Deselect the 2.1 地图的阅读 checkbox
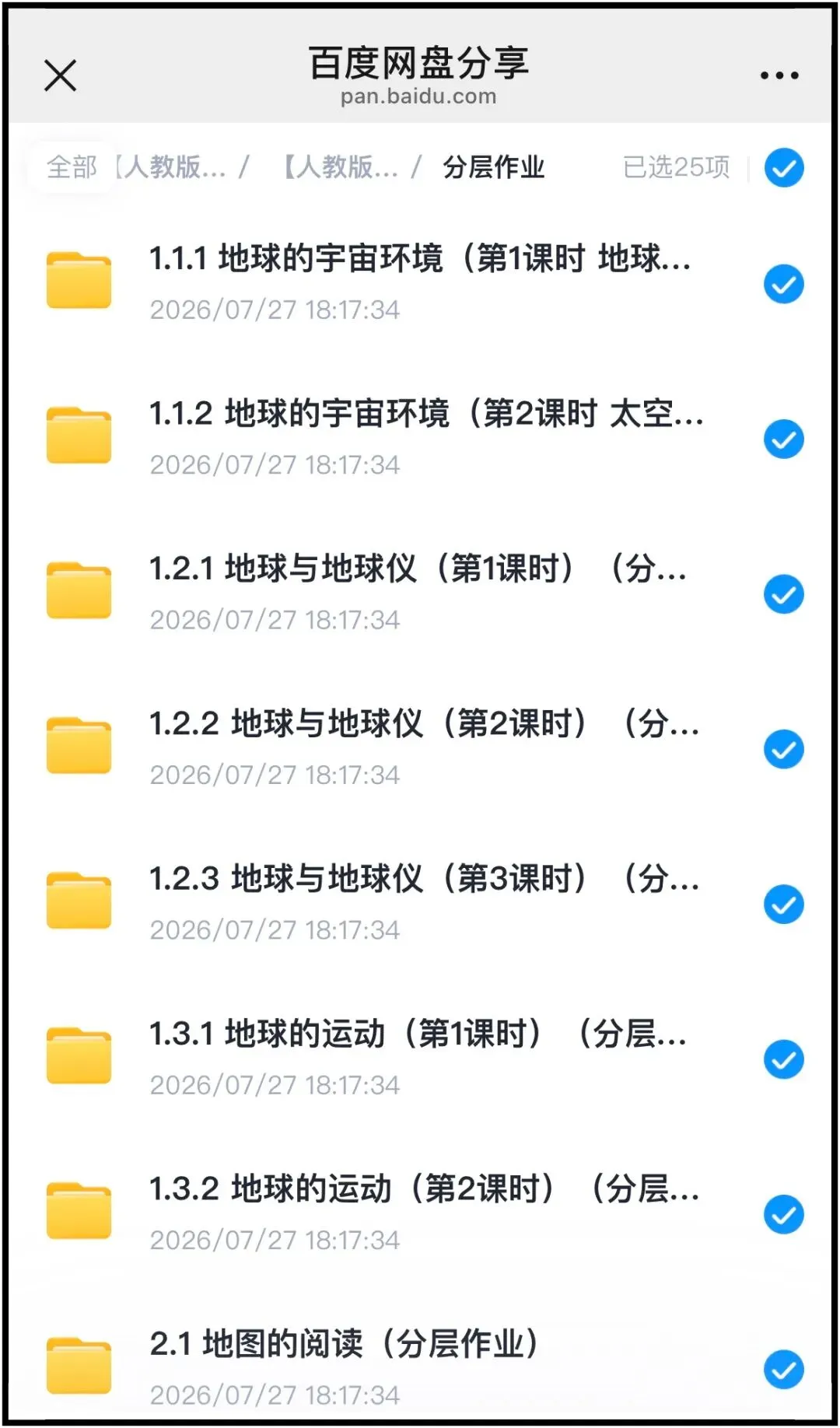840x1428 pixels. pos(783,1370)
